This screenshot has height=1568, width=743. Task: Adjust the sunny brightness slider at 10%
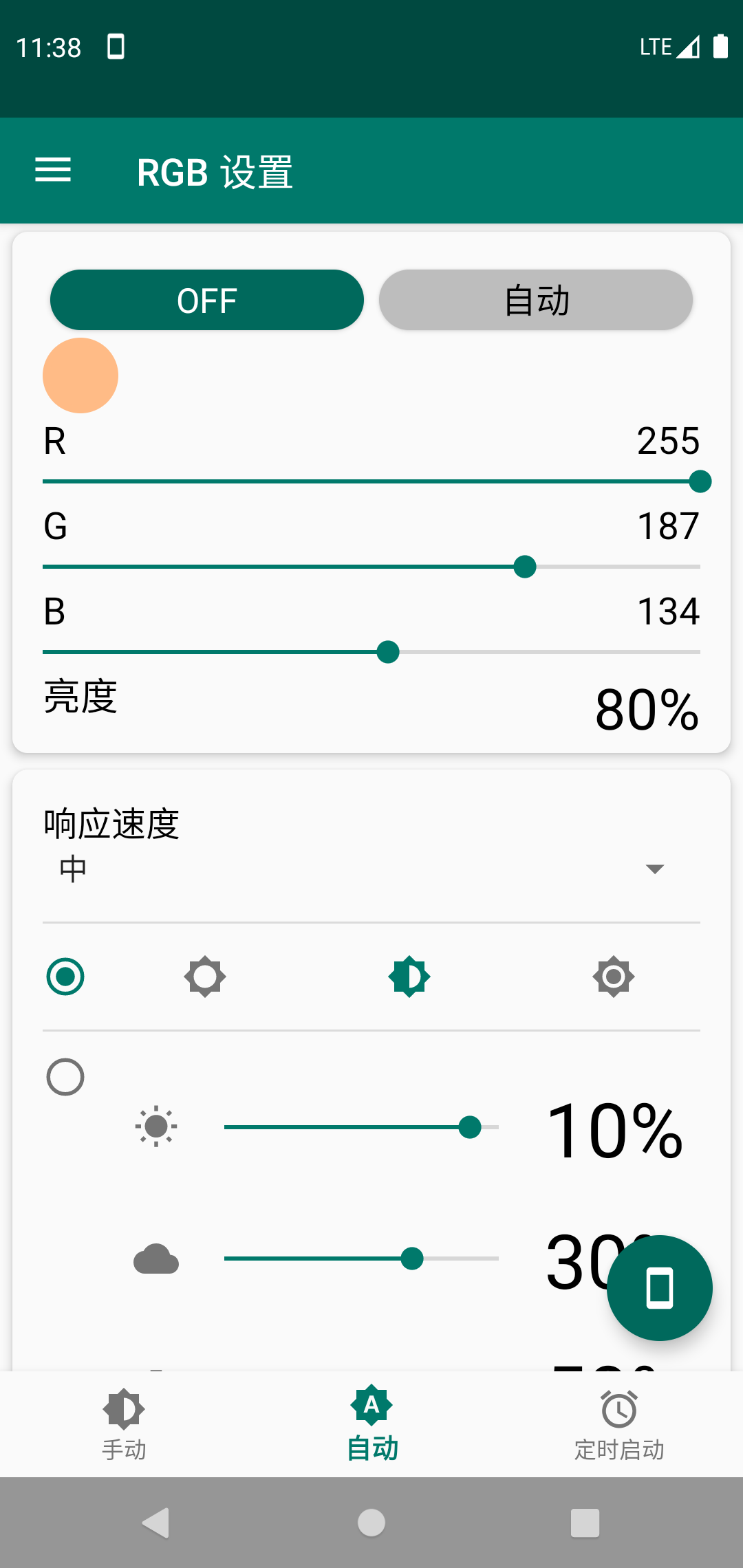point(361,1127)
